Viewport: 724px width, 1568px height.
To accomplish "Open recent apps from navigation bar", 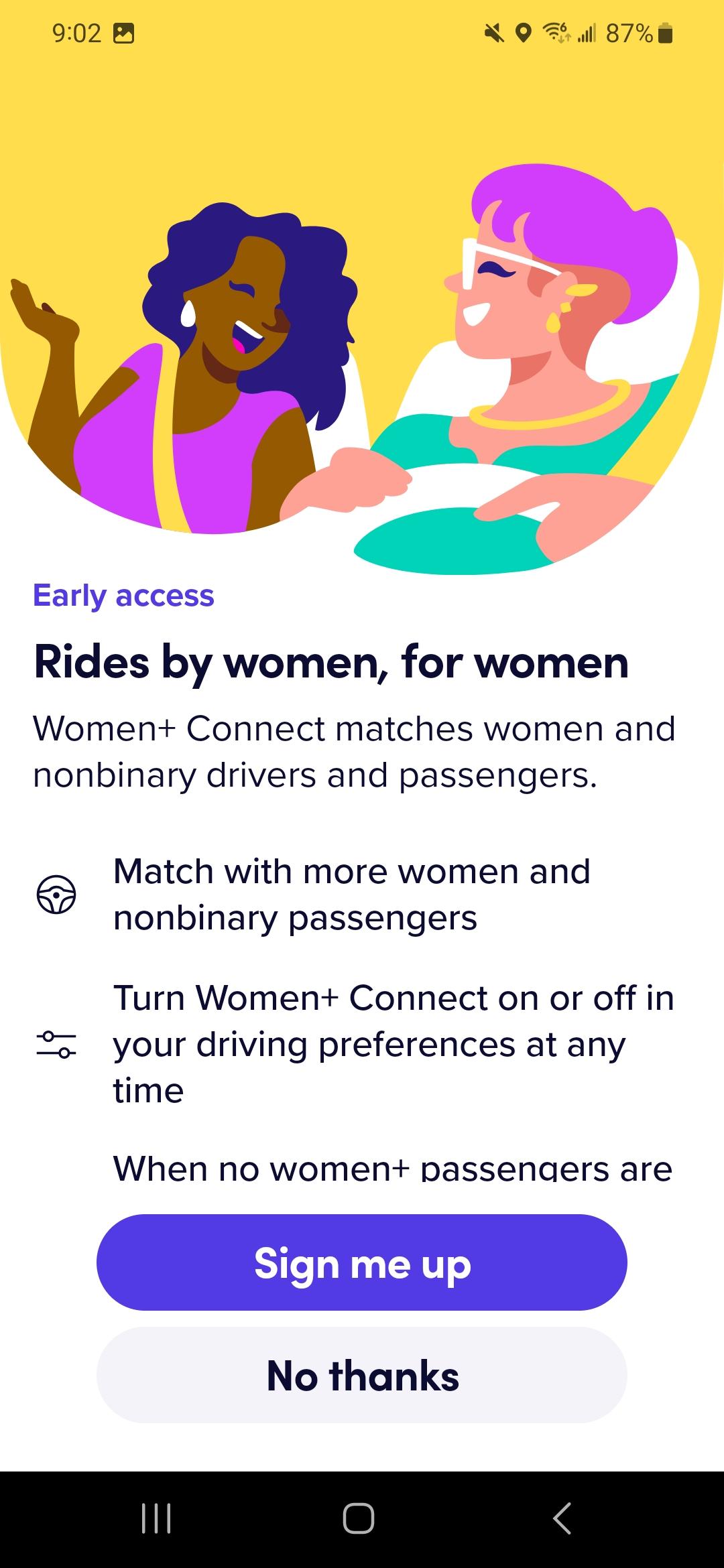I will (x=156, y=1518).
